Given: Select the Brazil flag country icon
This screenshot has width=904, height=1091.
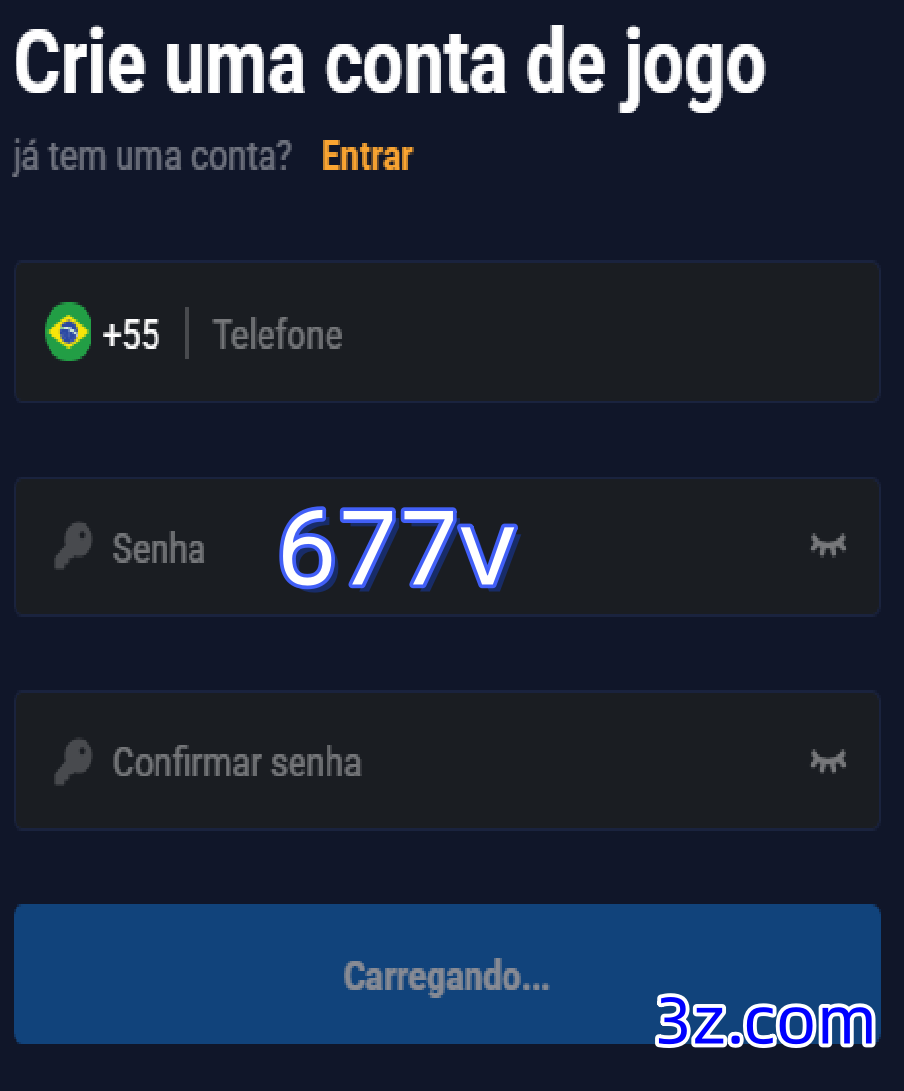Looking at the screenshot, I should point(67,330).
